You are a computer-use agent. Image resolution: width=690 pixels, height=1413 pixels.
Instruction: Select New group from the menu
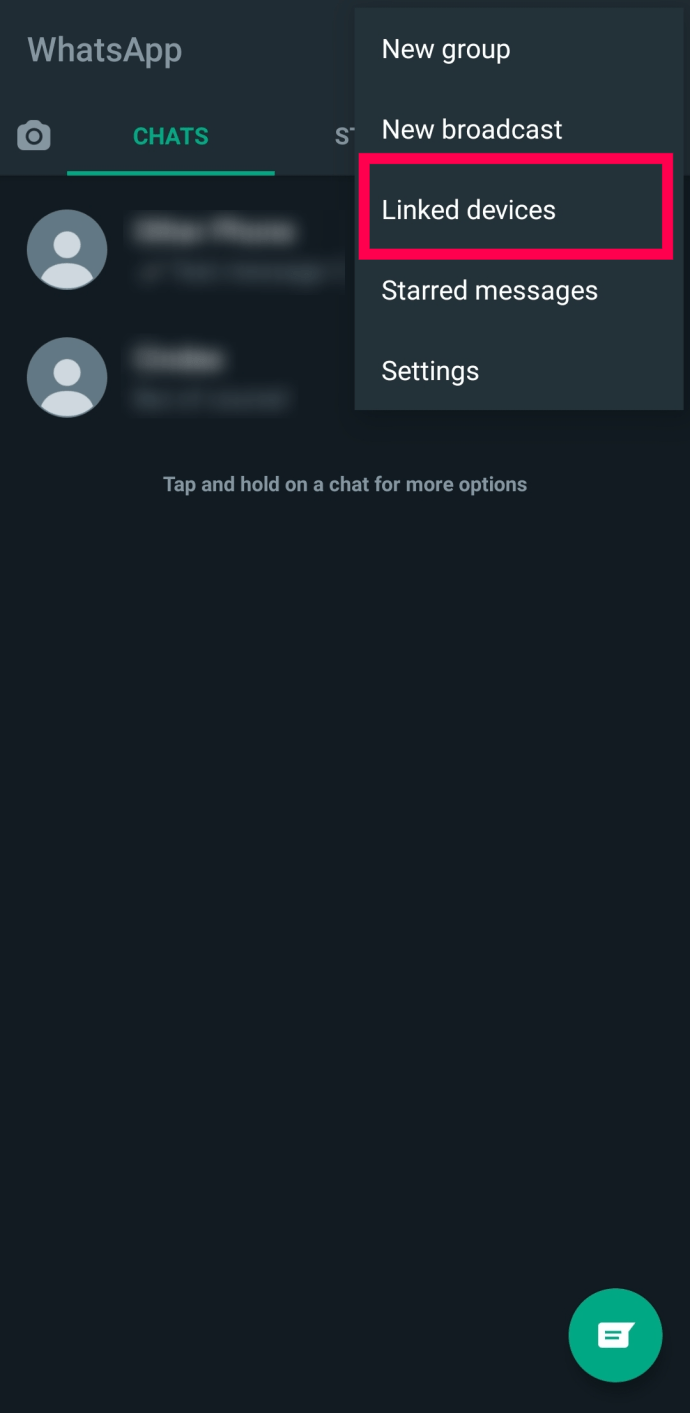446,49
